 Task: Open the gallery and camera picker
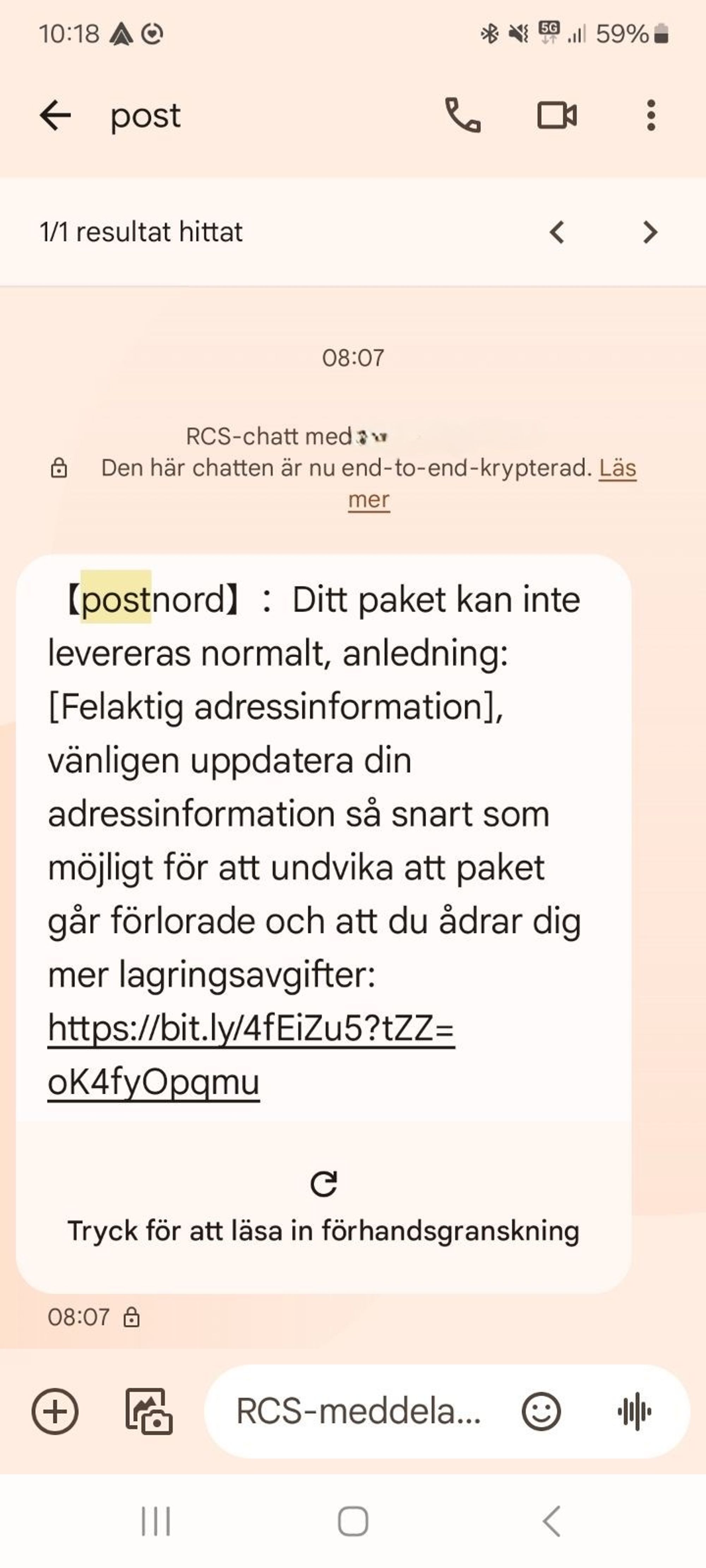[x=149, y=1411]
